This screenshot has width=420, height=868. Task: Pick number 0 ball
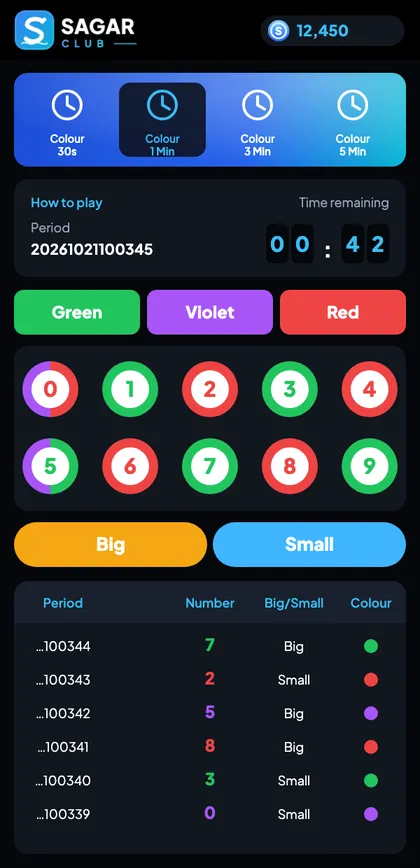pos(50,389)
